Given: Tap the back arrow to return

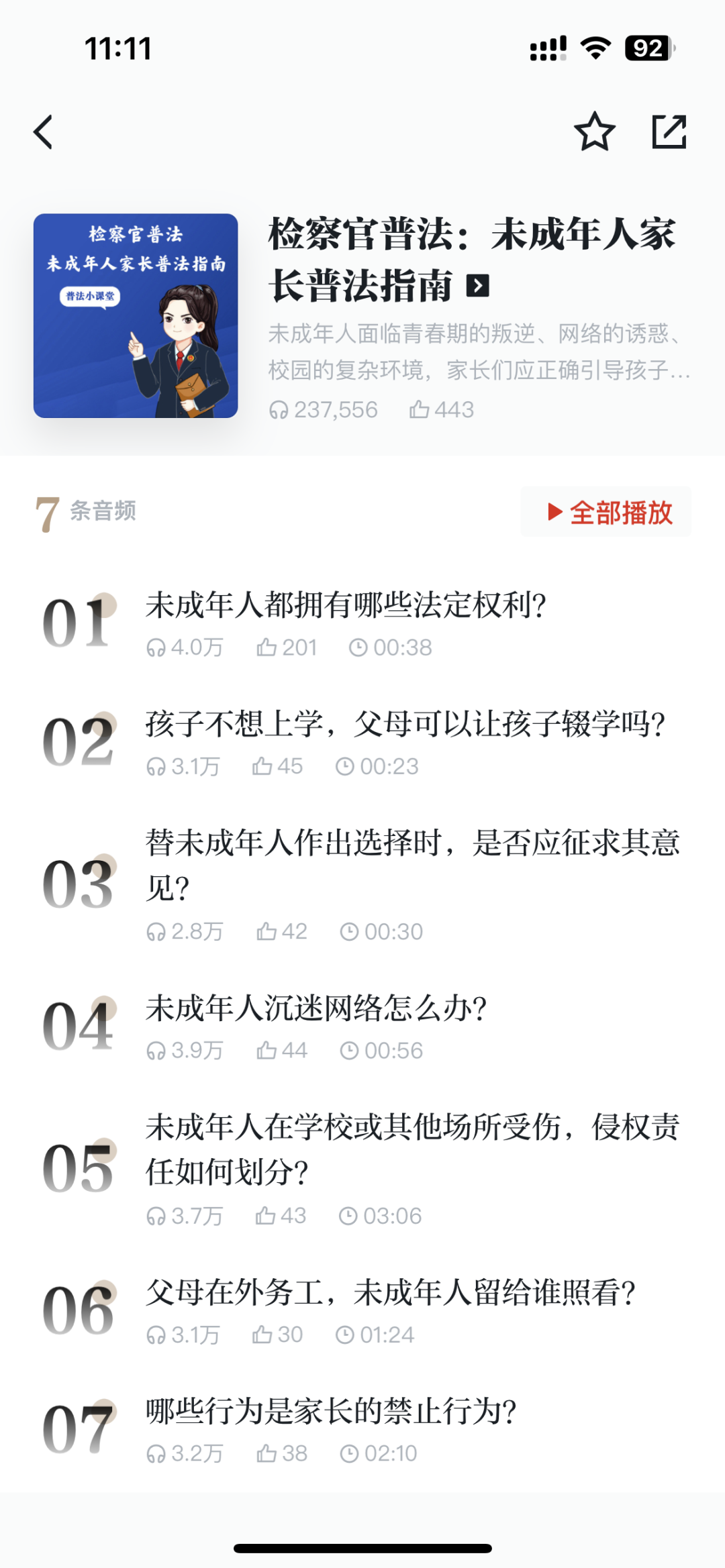Looking at the screenshot, I should tap(43, 132).
